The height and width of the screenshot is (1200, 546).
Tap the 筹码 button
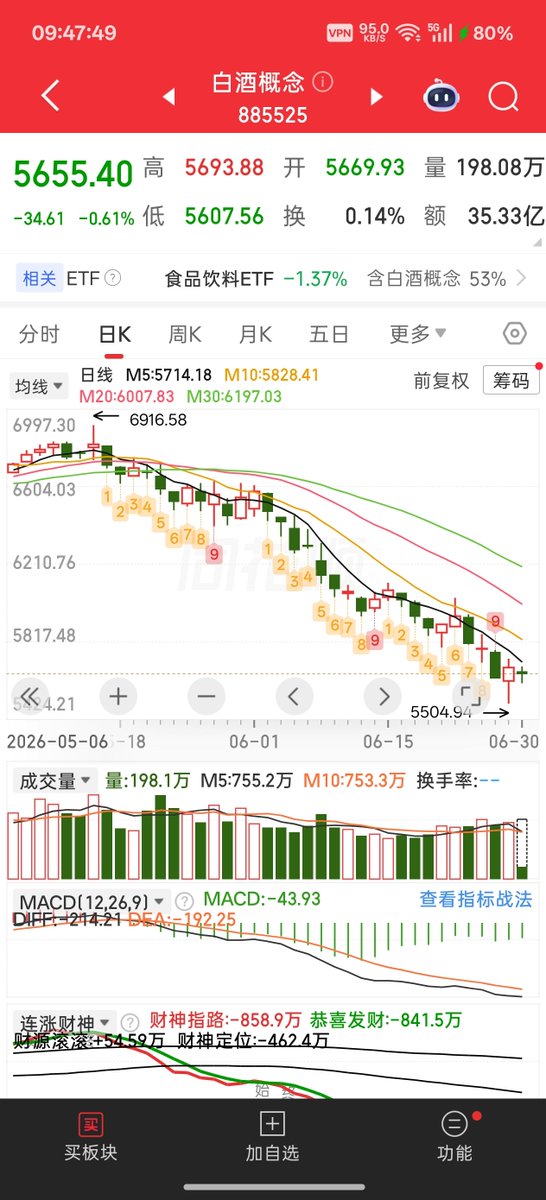click(x=510, y=380)
